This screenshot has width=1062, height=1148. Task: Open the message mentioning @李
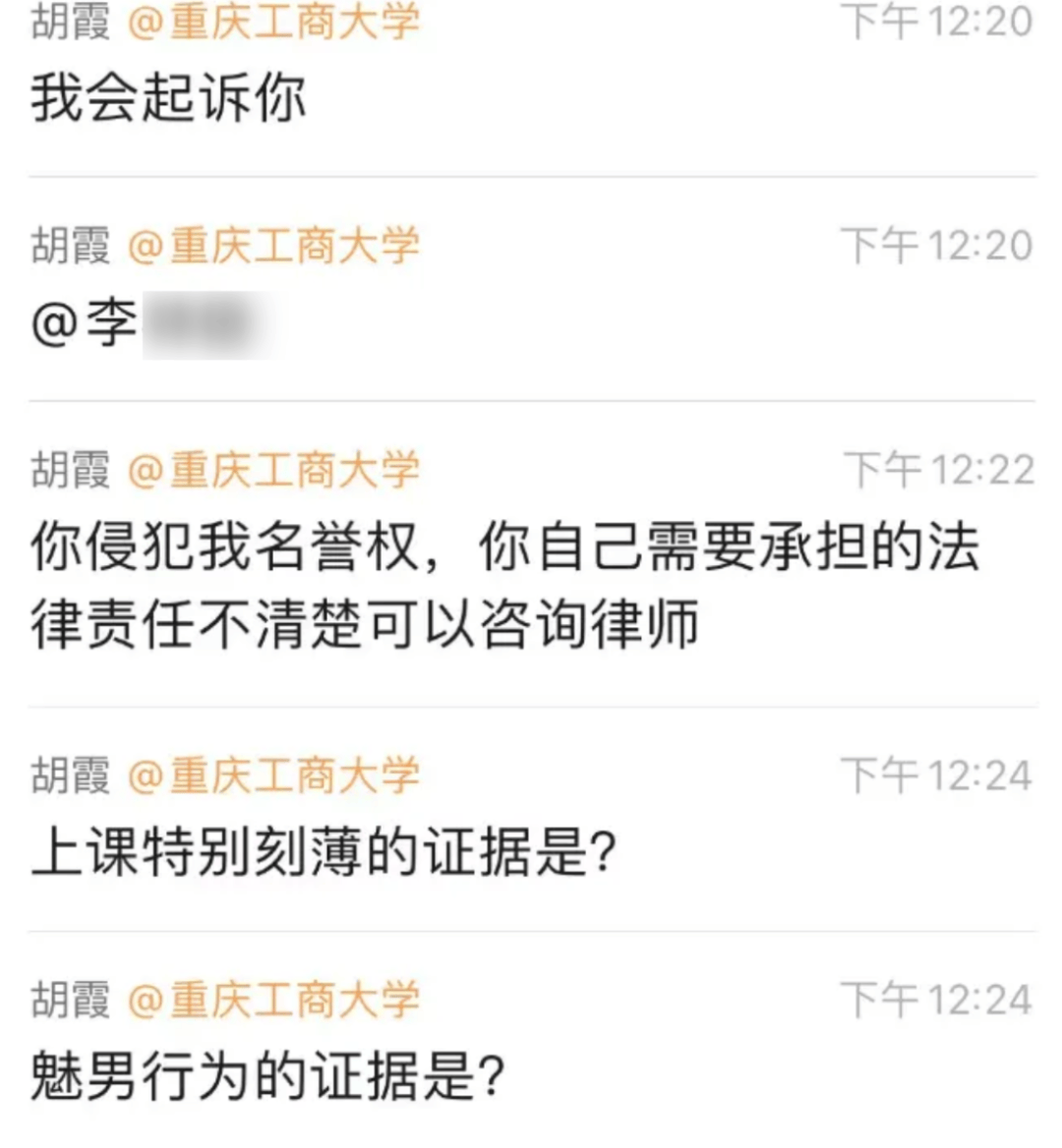pos(138,323)
